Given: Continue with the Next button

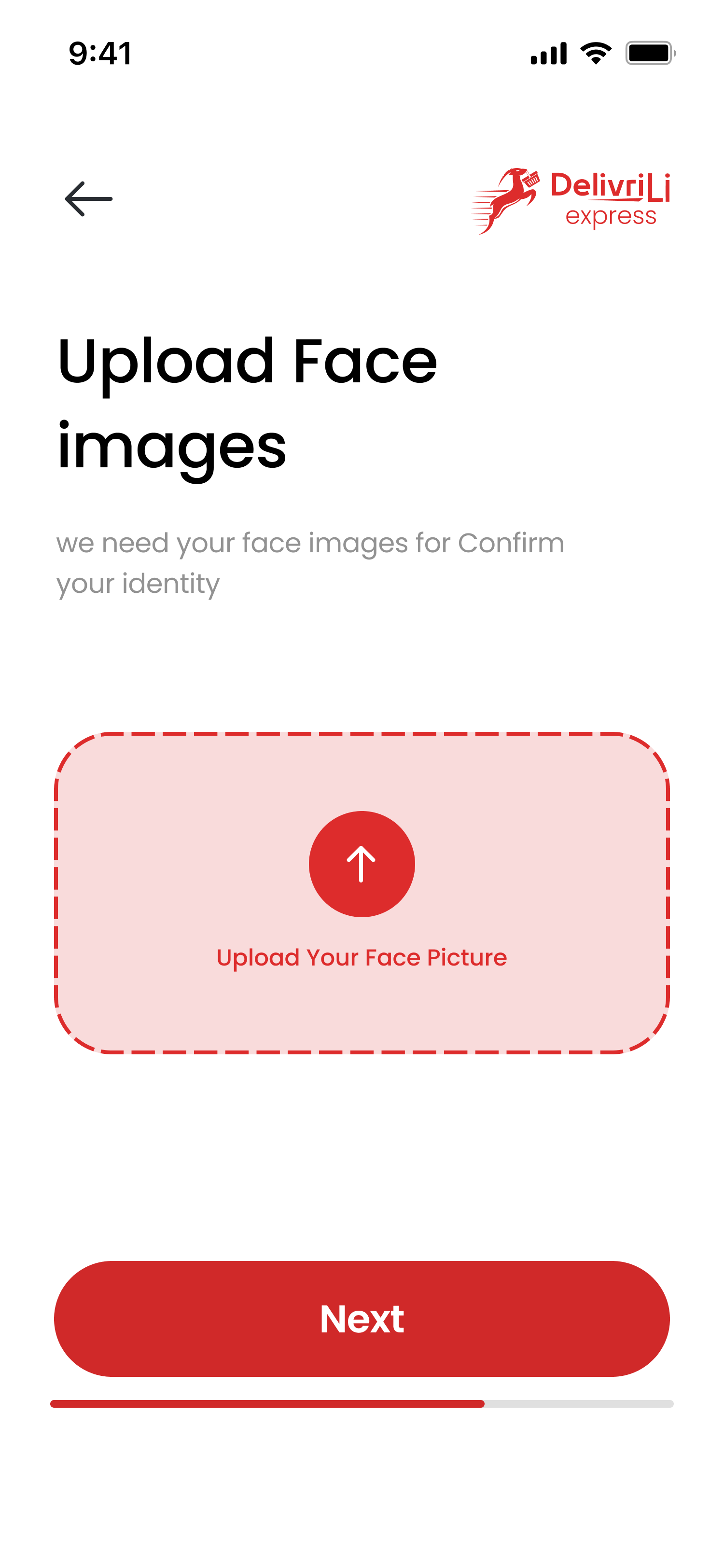Looking at the screenshot, I should click(x=362, y=1319).
